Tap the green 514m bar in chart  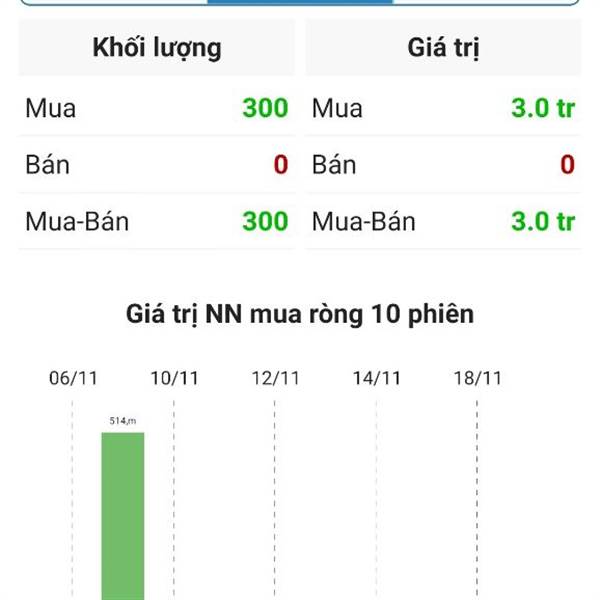122,515
